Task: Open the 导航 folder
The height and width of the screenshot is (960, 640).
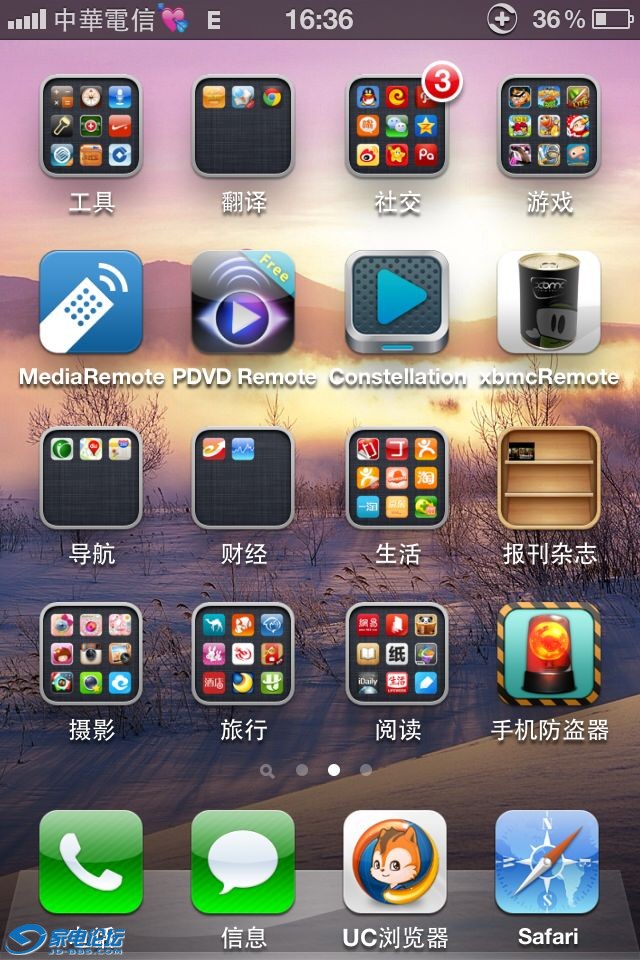Action: coord(91,478)
